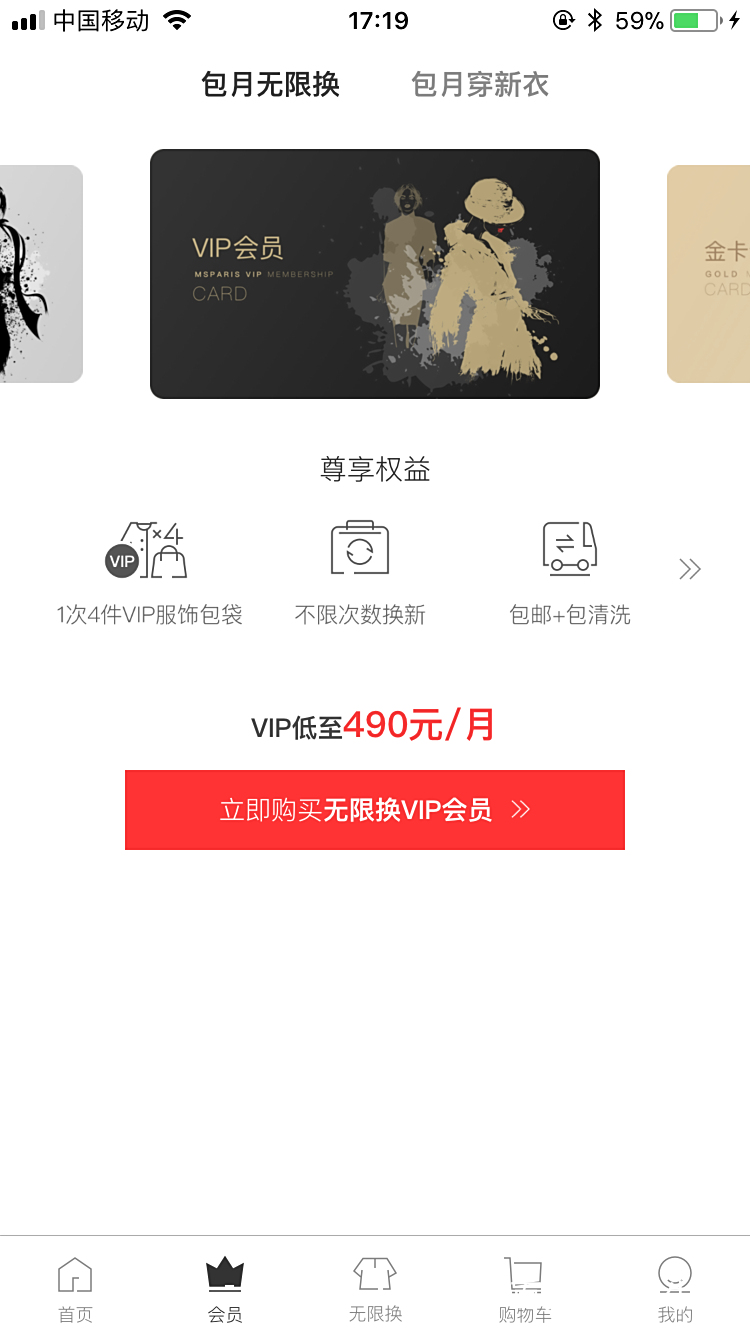Select the gray card on the left

pos(40,274)
